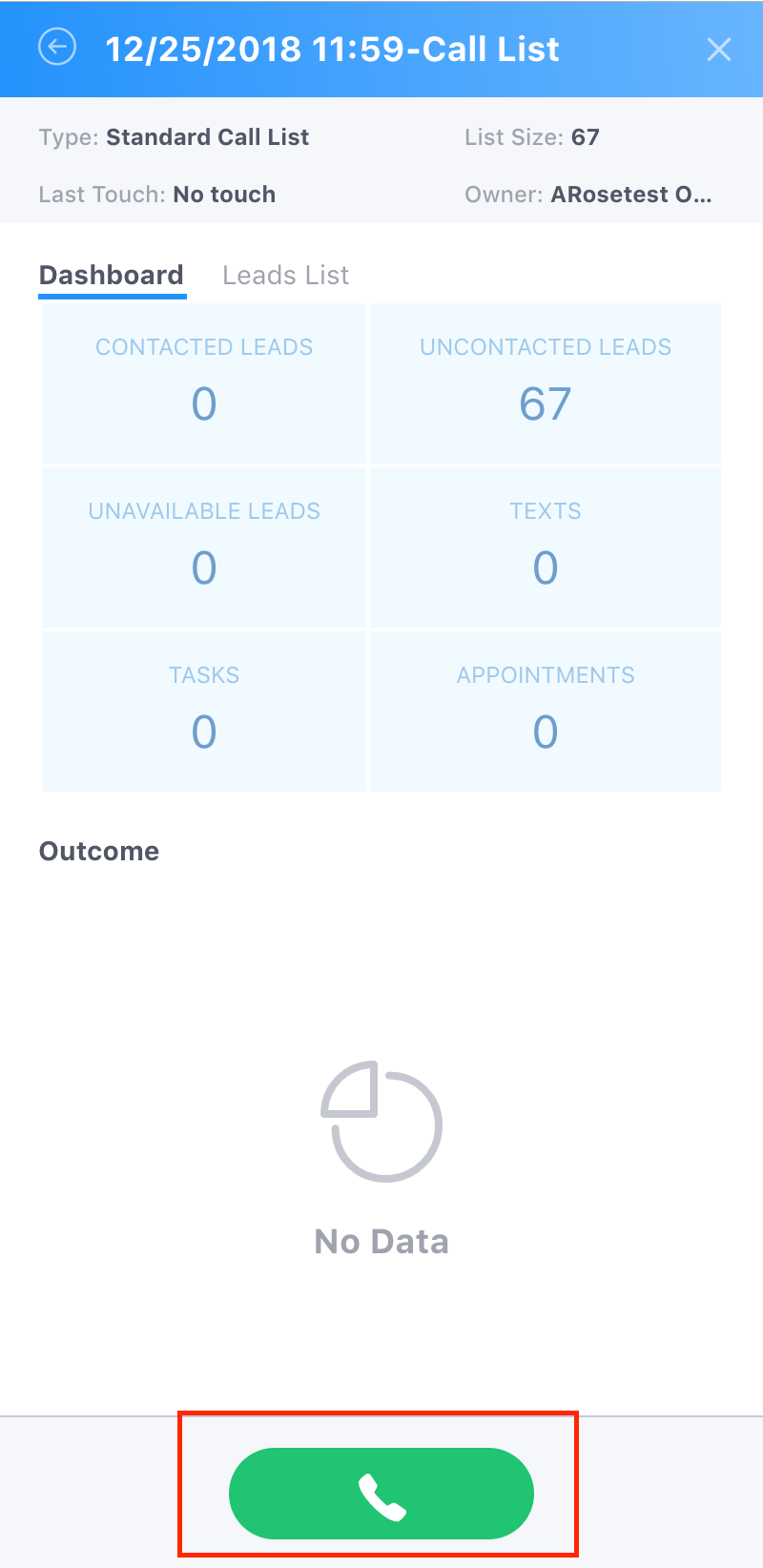
Task: Switch to the Dashboard tab
Action: point(111,275)
